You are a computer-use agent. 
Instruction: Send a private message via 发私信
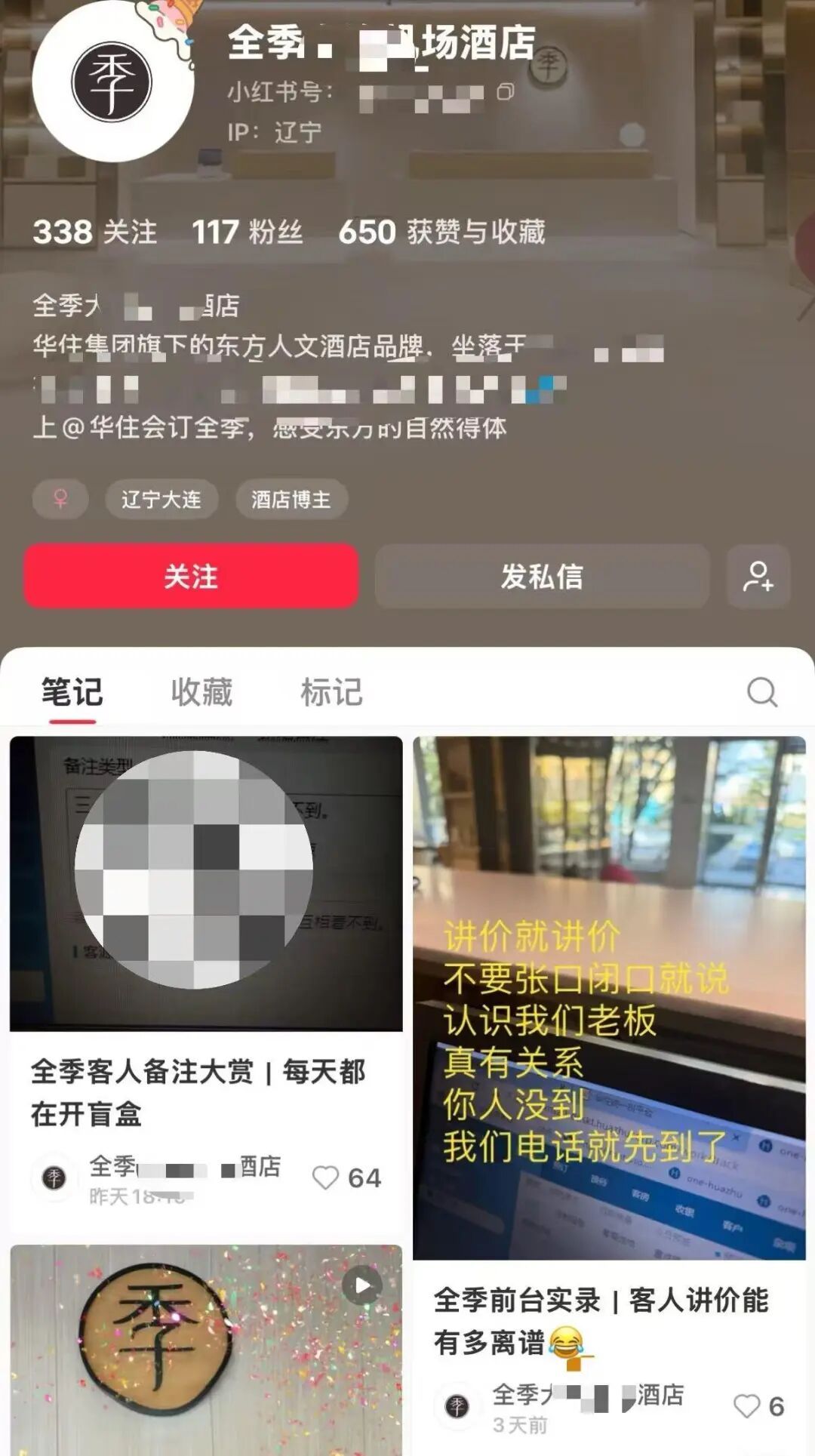click(542, 577)
